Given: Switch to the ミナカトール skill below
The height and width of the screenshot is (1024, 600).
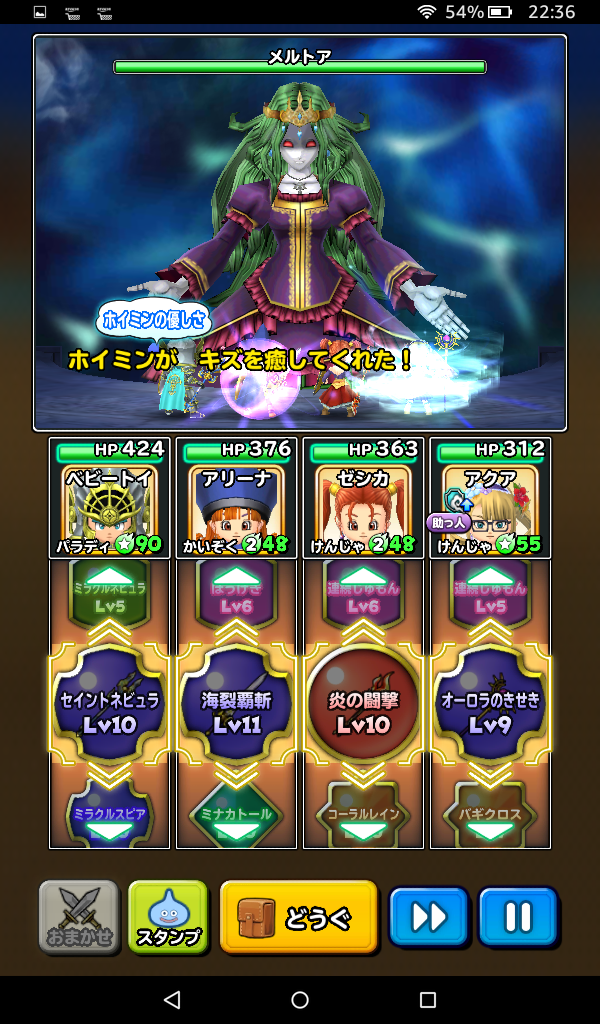Looking at the screenshot, I should coord(236,815).
